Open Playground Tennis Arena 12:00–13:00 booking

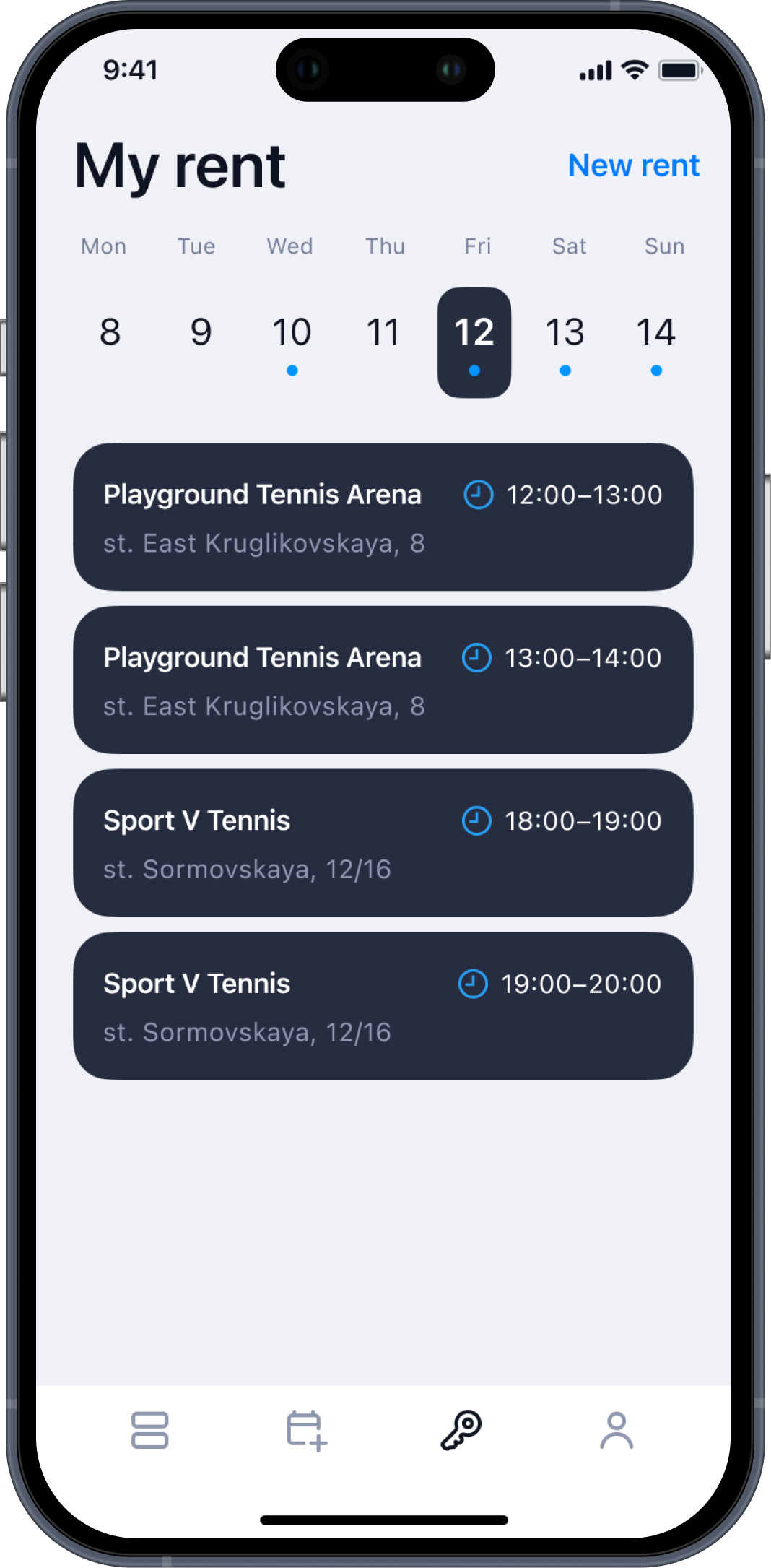383,517
